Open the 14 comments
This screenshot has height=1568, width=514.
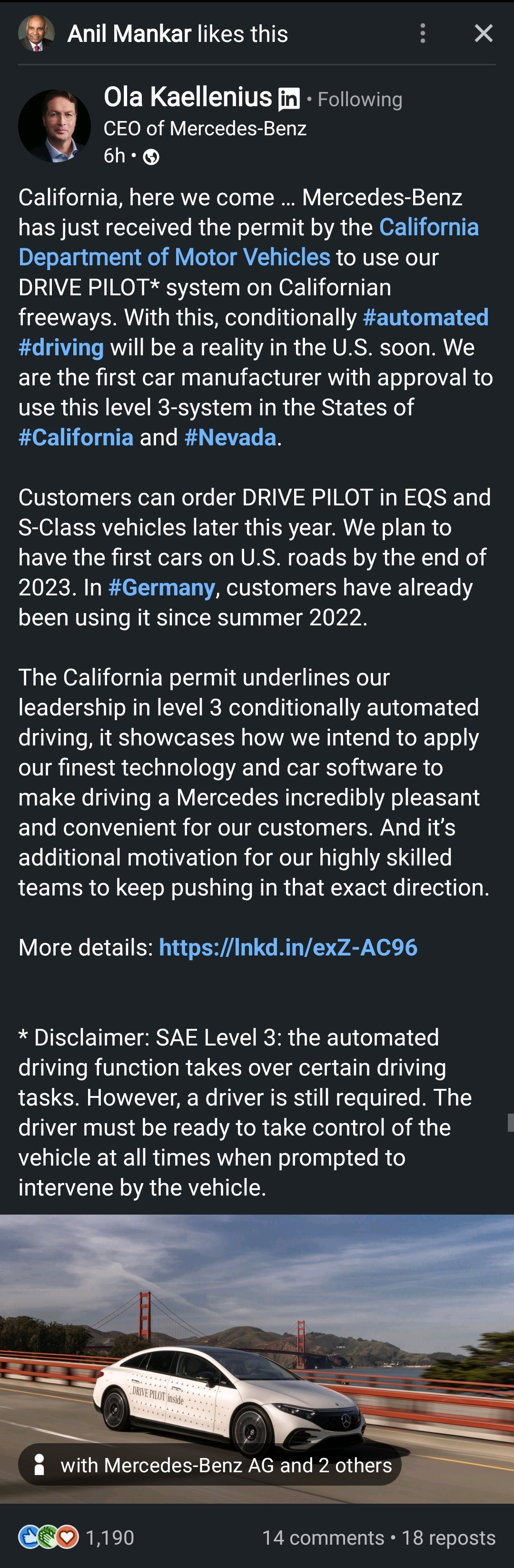pos(322,1538)
